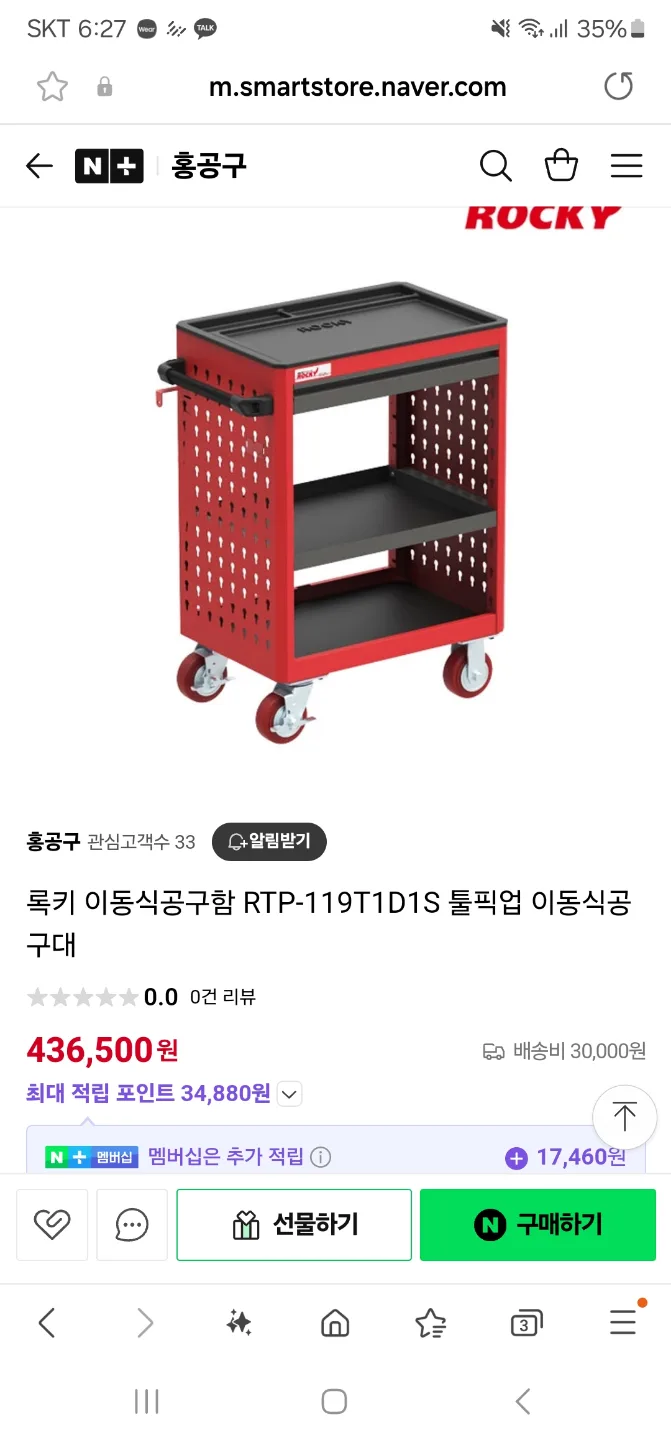Open the chat inquiry icon

[132, 1224]
